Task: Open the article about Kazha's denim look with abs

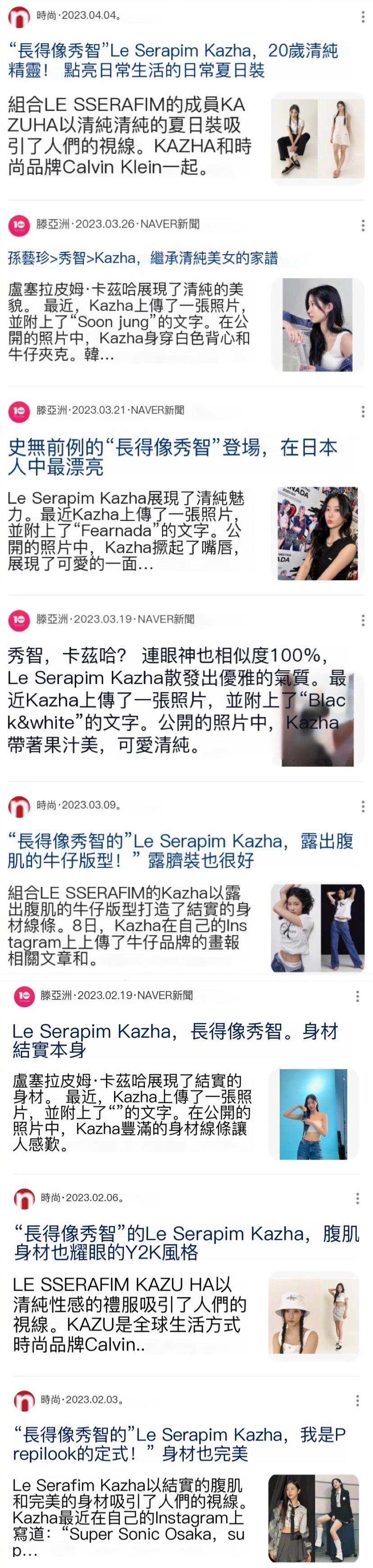Action: pos(179,850)
